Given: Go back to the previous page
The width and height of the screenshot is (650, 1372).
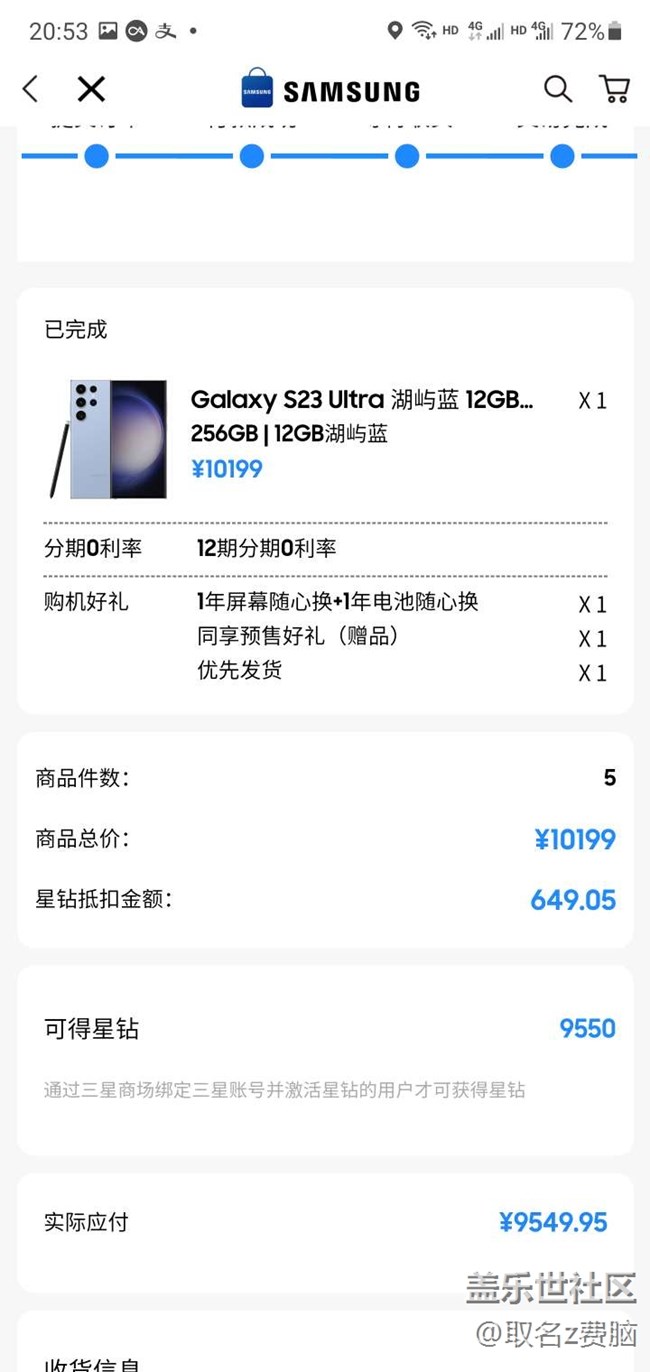Looking at the screenshot, I should 31,90.
